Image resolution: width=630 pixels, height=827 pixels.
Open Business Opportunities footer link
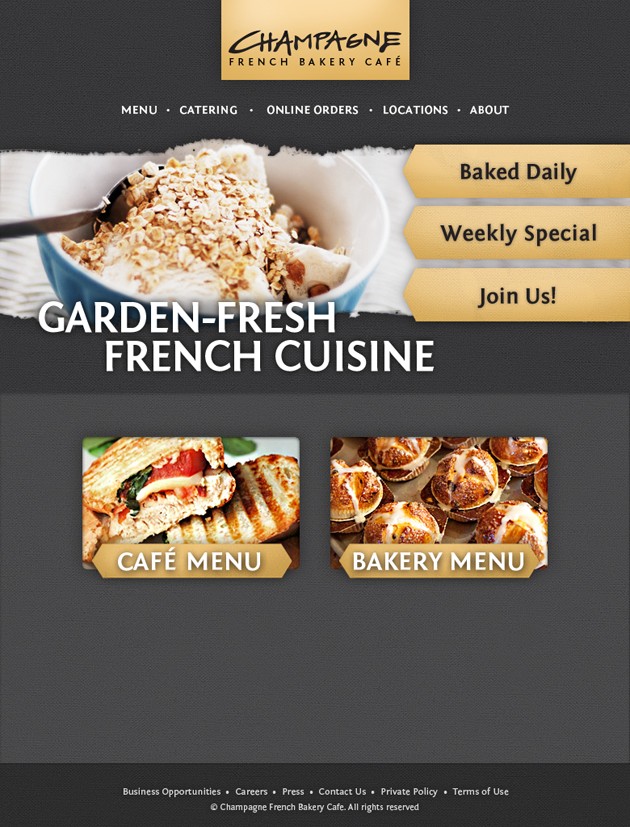(171, 791)
